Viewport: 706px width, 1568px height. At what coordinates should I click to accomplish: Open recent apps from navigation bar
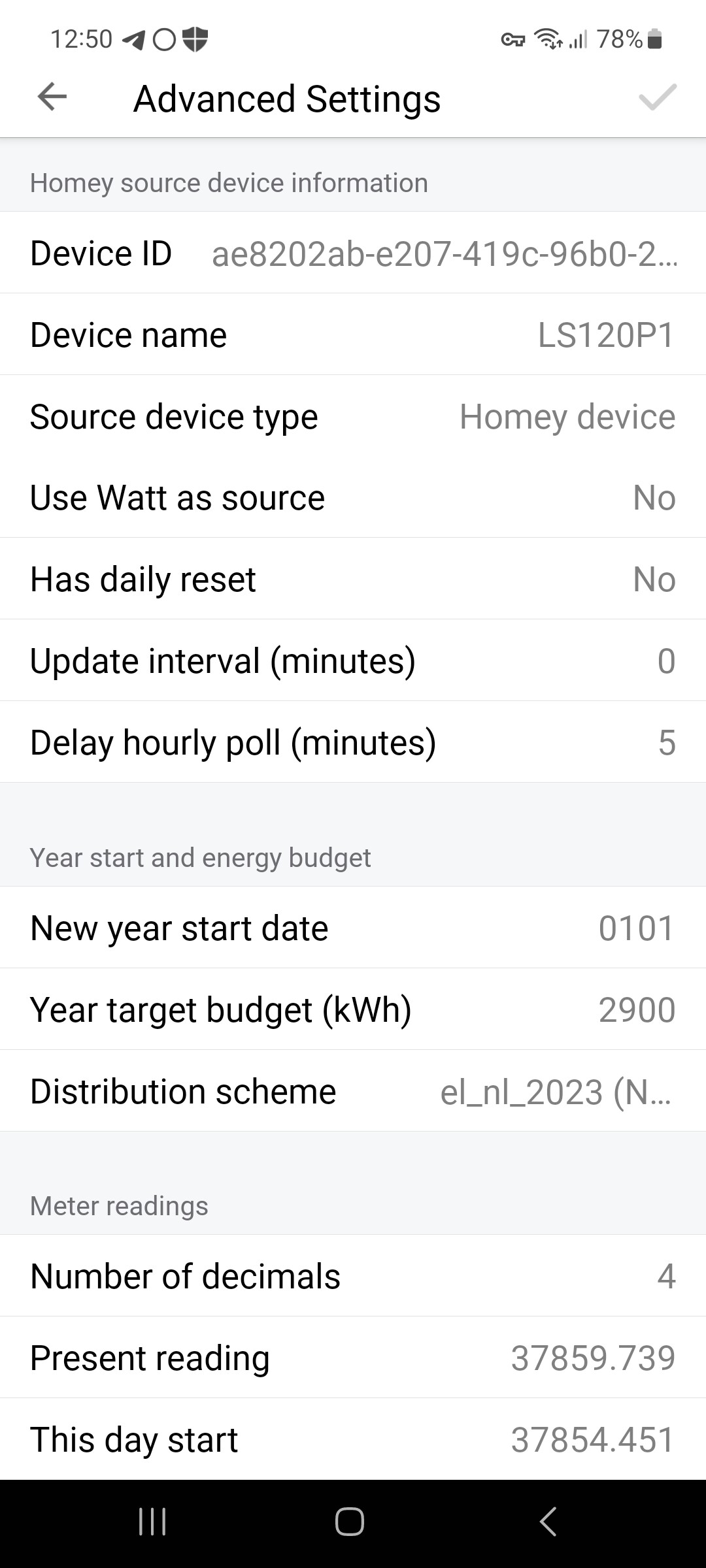pos(152,1521)
